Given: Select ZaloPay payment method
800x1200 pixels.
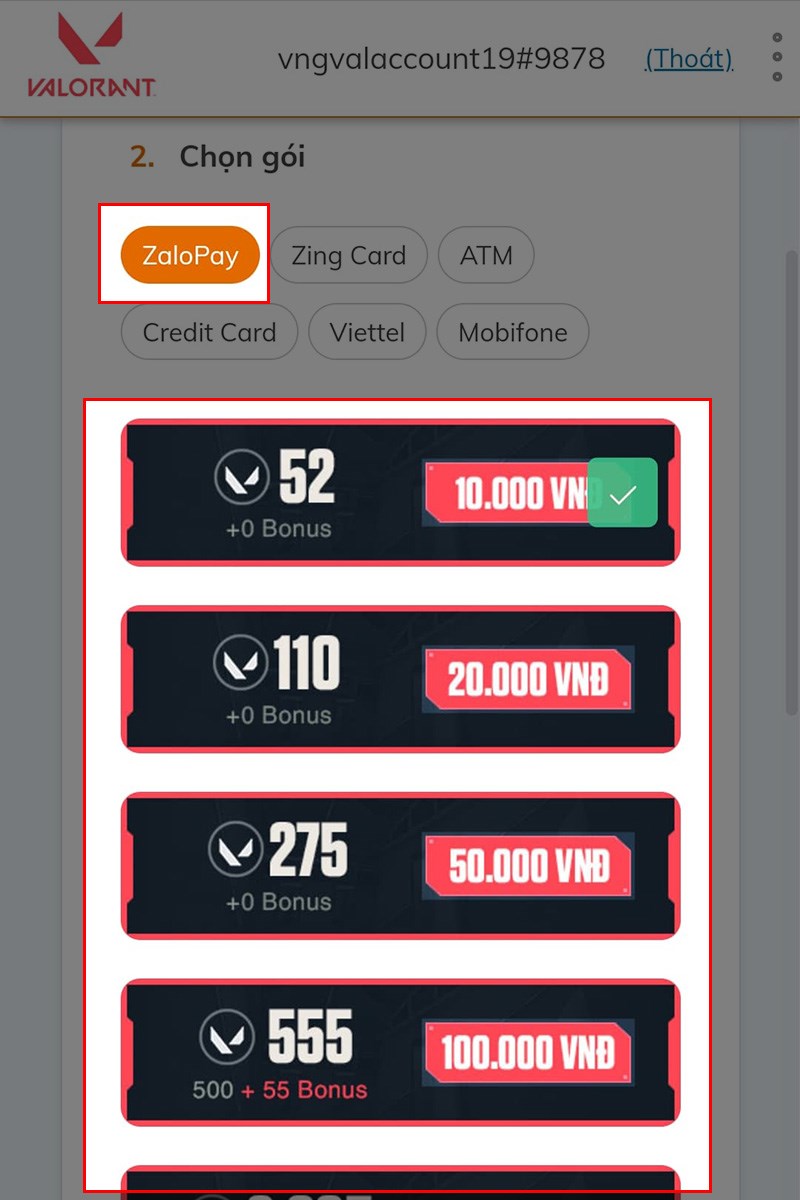Looking at the screenshot, I should (x=190, y=255).
